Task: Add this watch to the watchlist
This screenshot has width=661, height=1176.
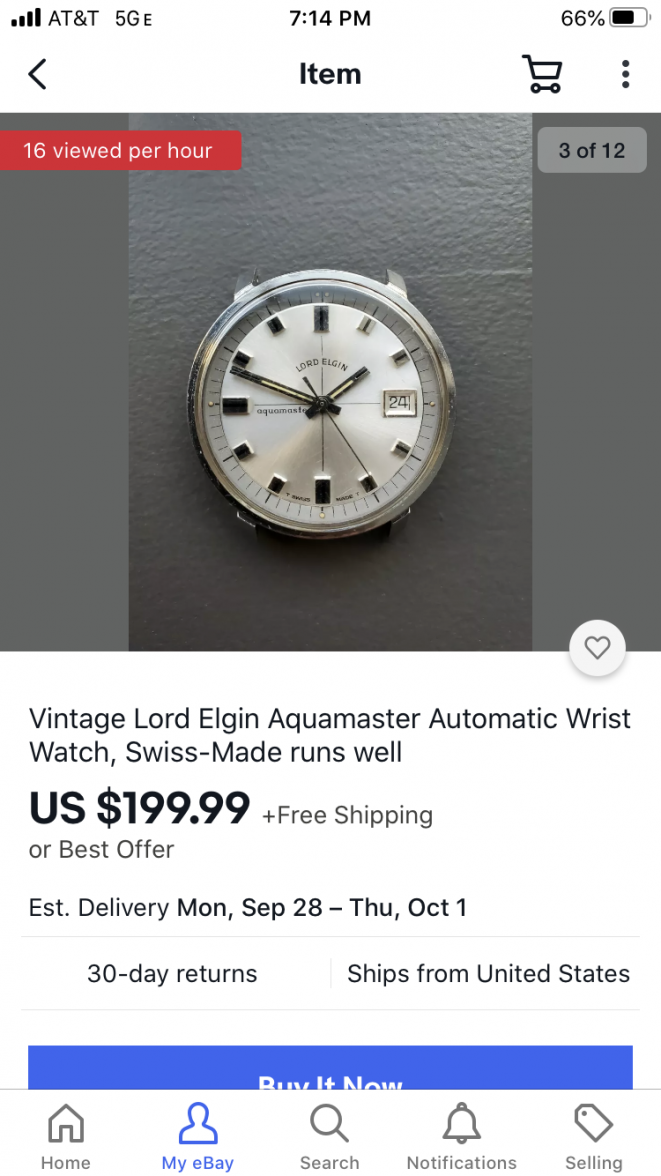Action: [x=597, y=649]
